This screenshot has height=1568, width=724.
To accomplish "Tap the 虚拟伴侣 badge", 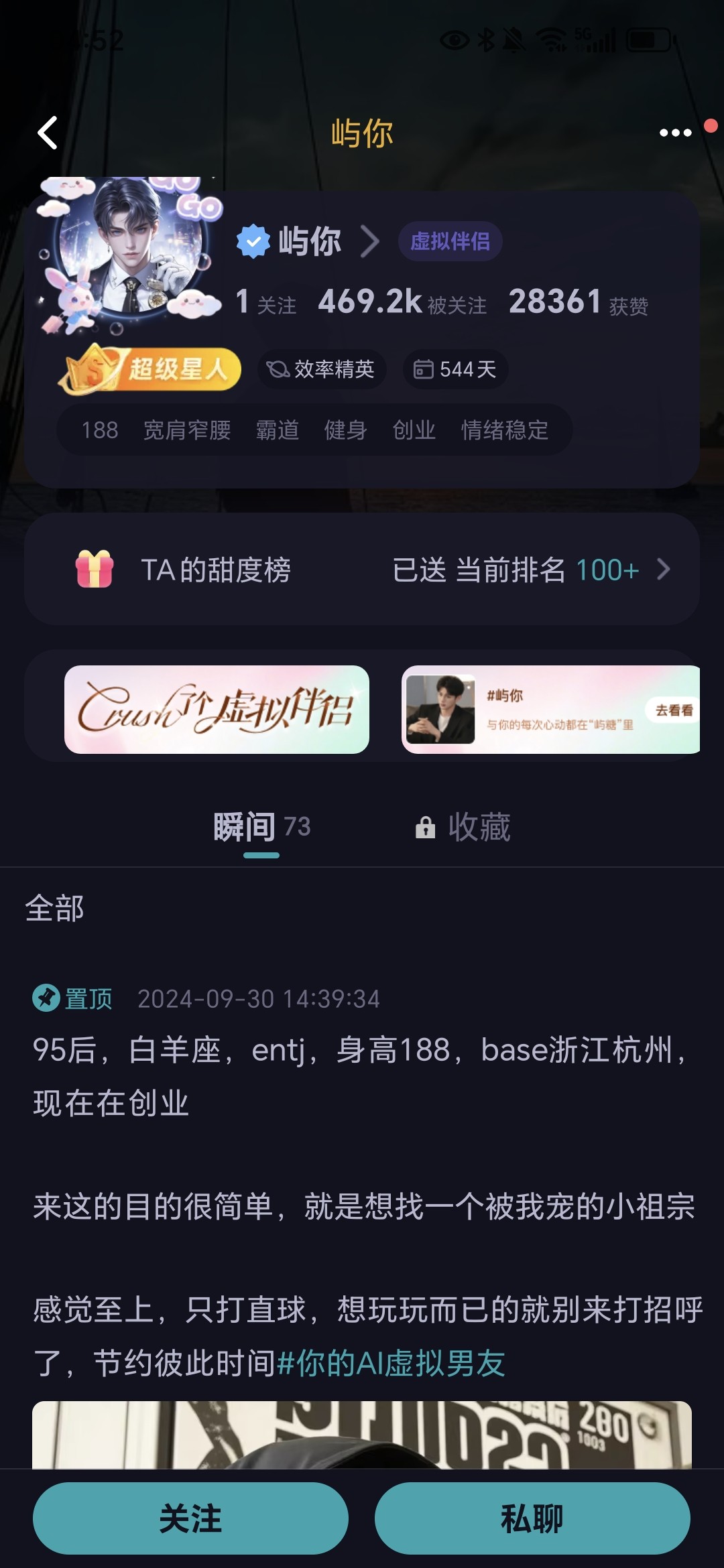I will [450, 241].
